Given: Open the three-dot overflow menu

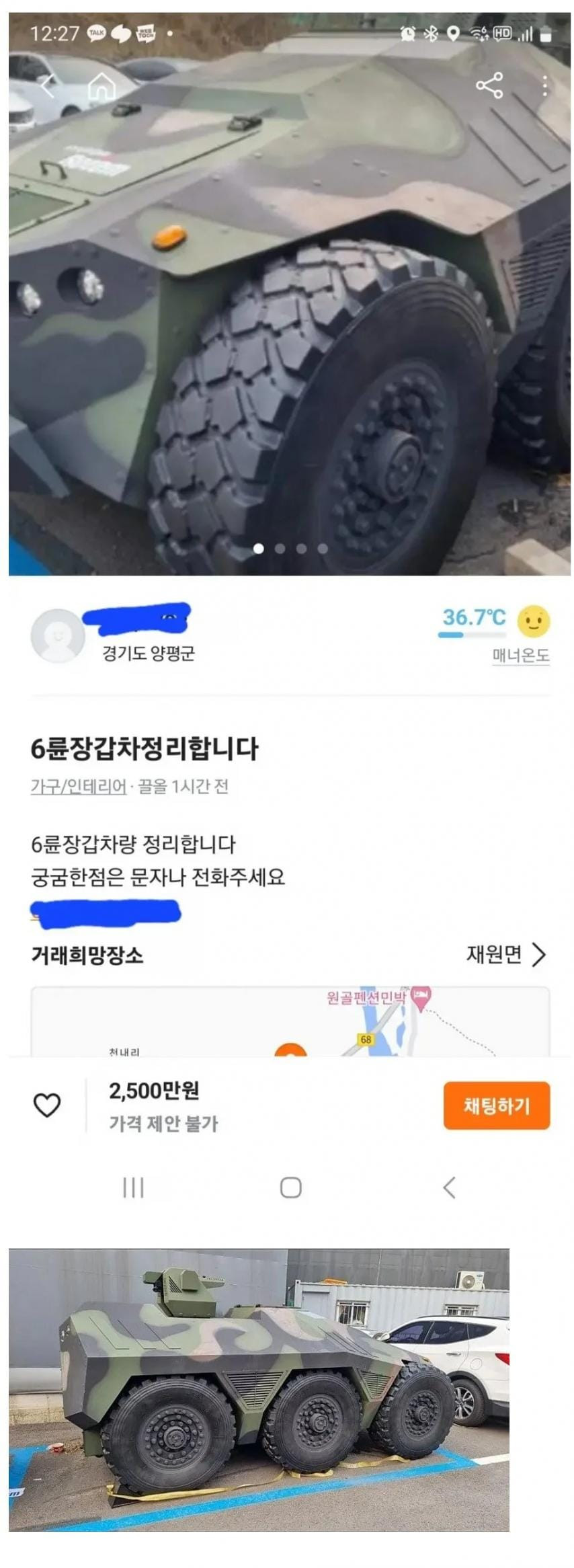Looking at the screenshot, I should tap(544, 85).
